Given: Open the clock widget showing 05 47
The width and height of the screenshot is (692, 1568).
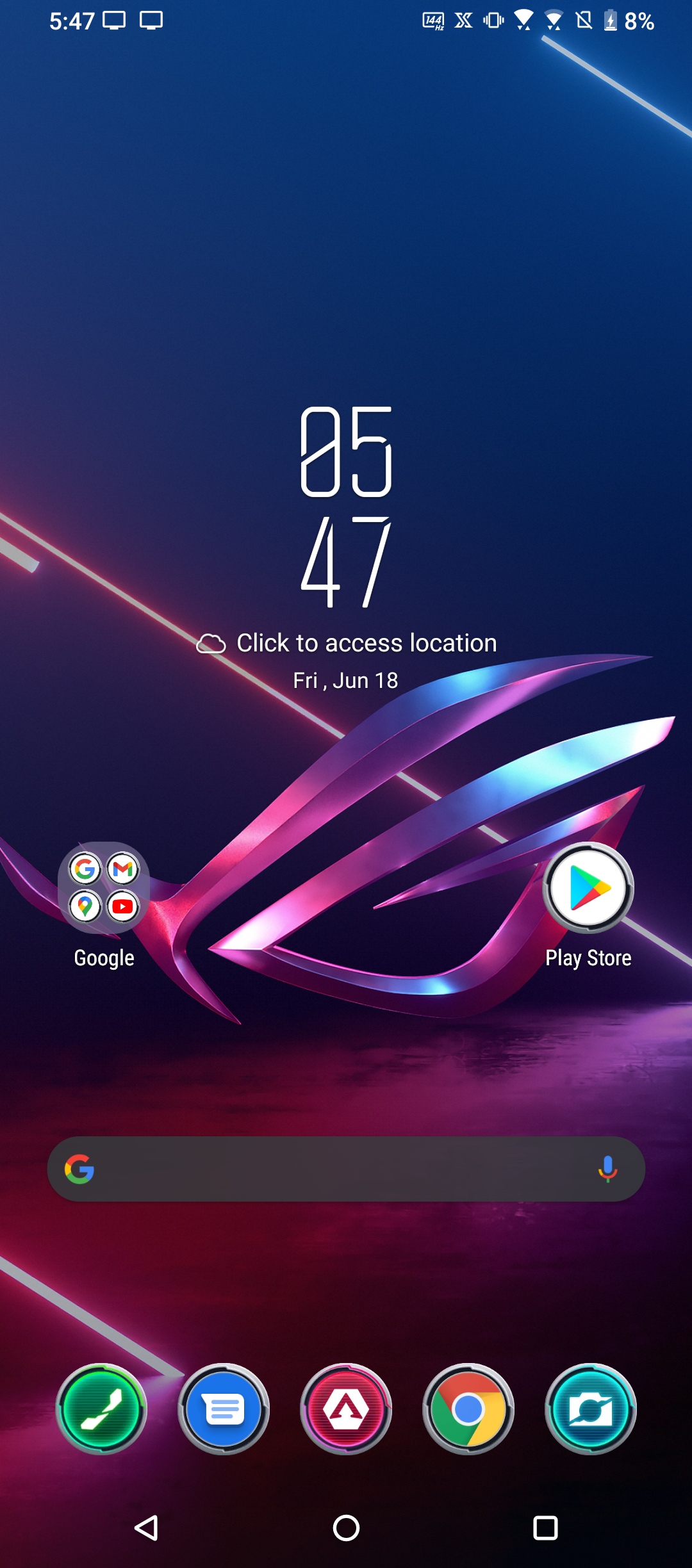Looking at the screenshot, I should coord(346,506).
